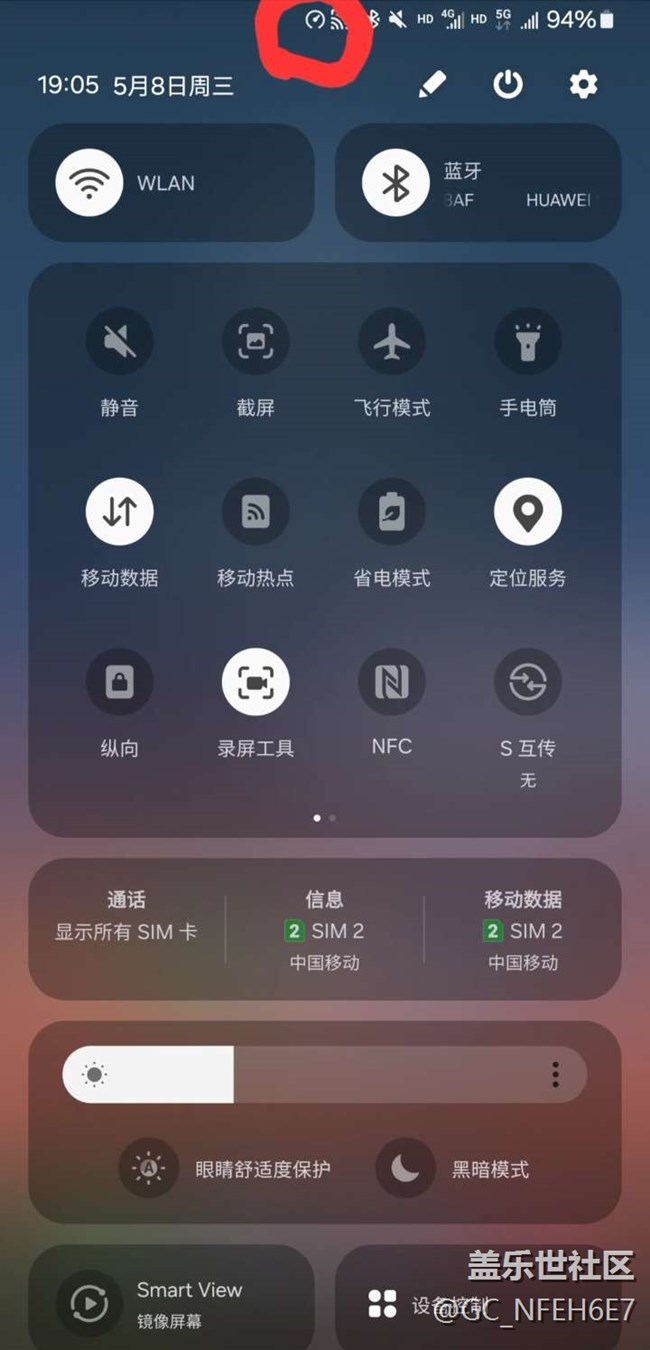Image resolution: width=650 pixels, height=1350 pixels.
Task: Open brightness options three-dot menu
Action: [555, 1075]
